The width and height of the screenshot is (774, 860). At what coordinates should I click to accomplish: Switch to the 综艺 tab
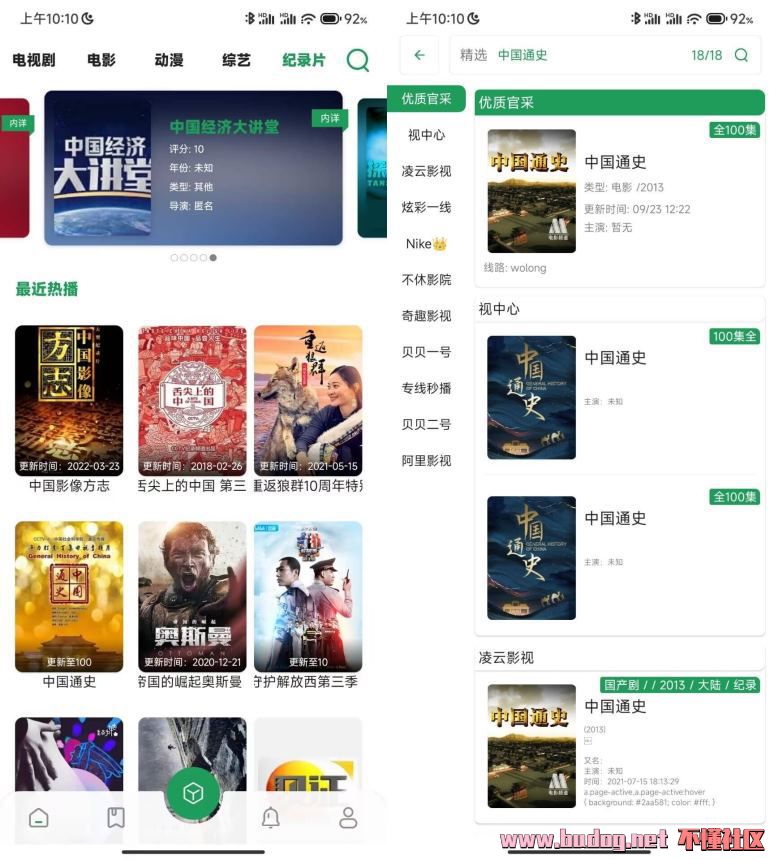pos(236,60)
